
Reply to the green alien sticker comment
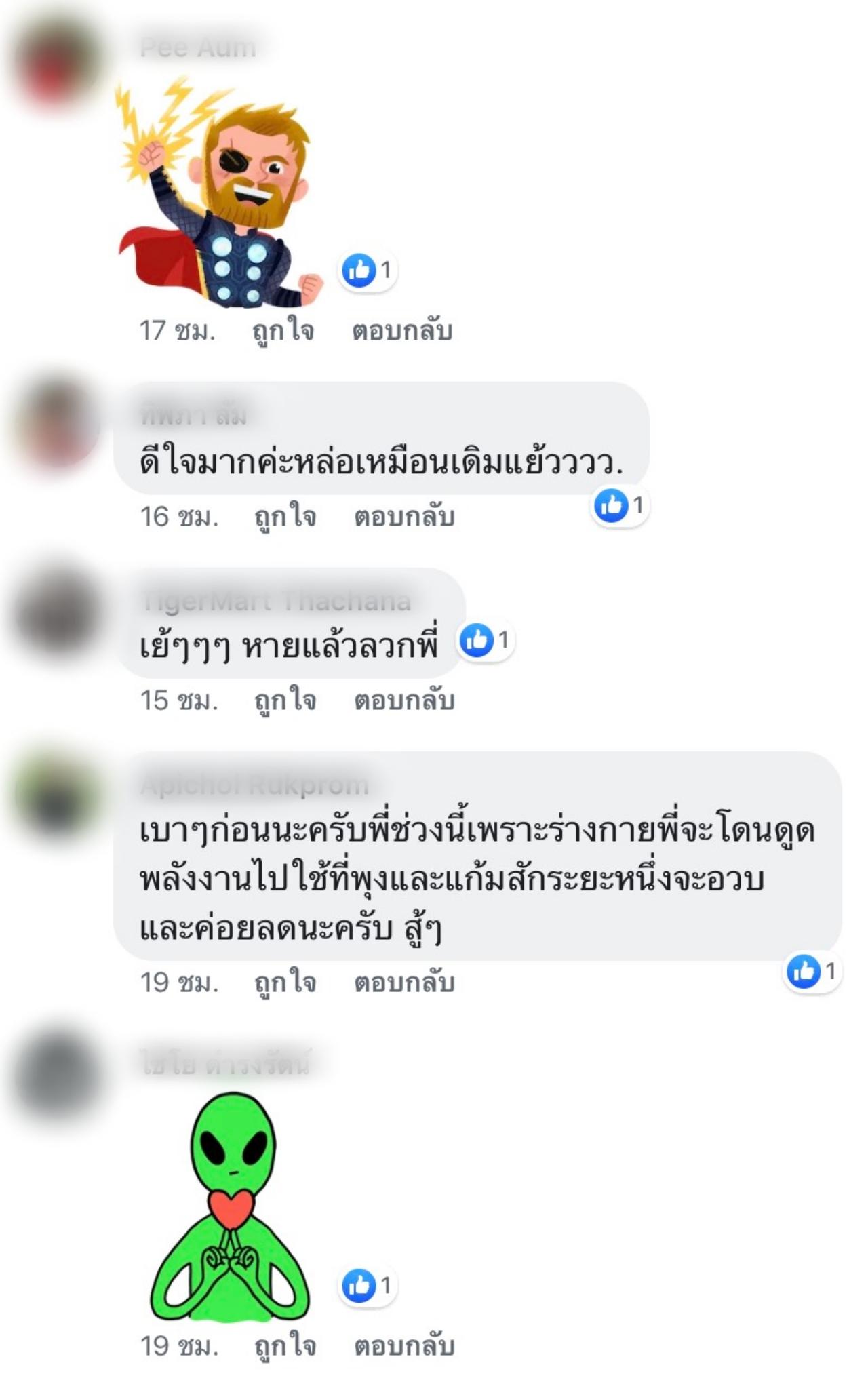(404, 1346)
